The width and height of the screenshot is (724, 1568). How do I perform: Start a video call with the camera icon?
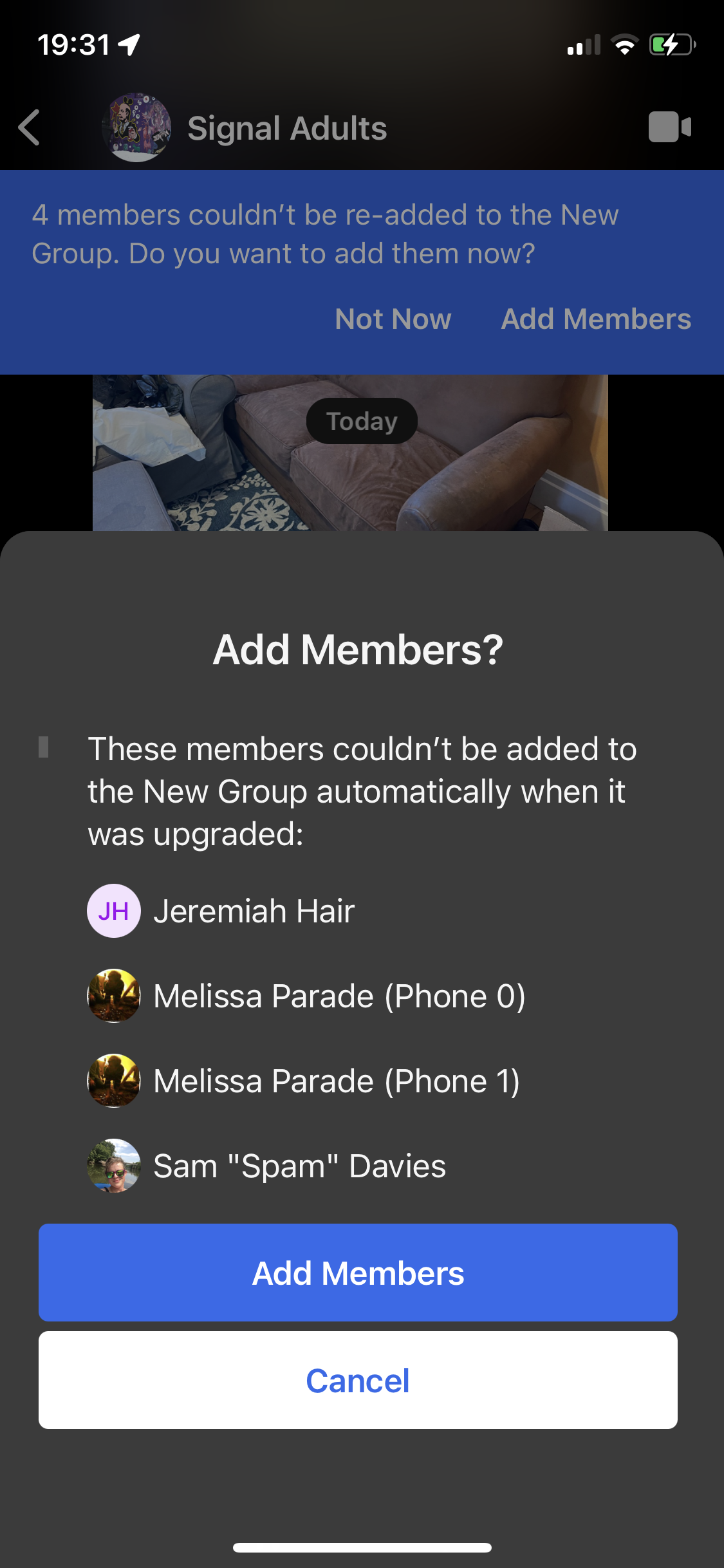pos(670,127)
